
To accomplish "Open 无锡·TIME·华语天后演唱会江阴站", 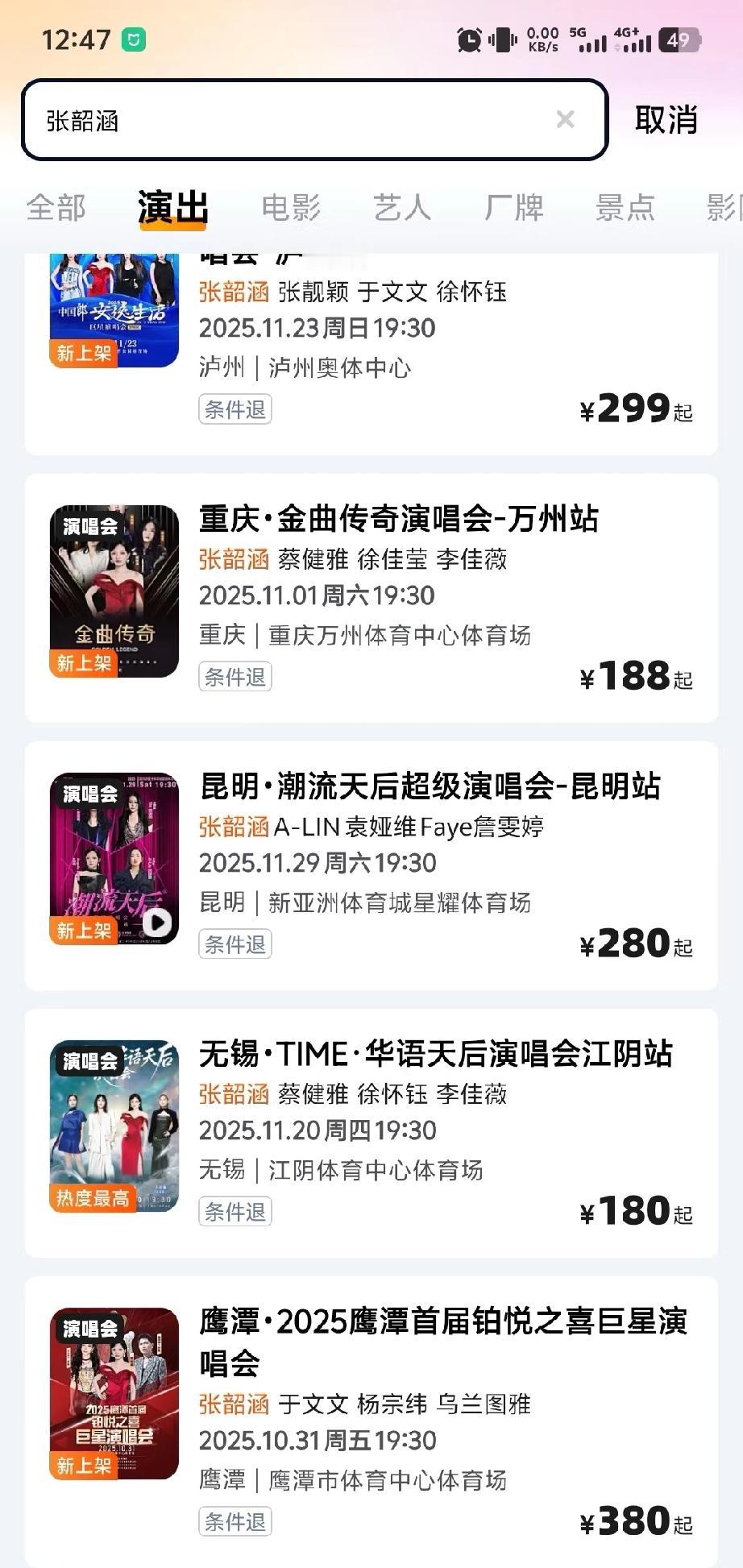I will (435, 1055).
